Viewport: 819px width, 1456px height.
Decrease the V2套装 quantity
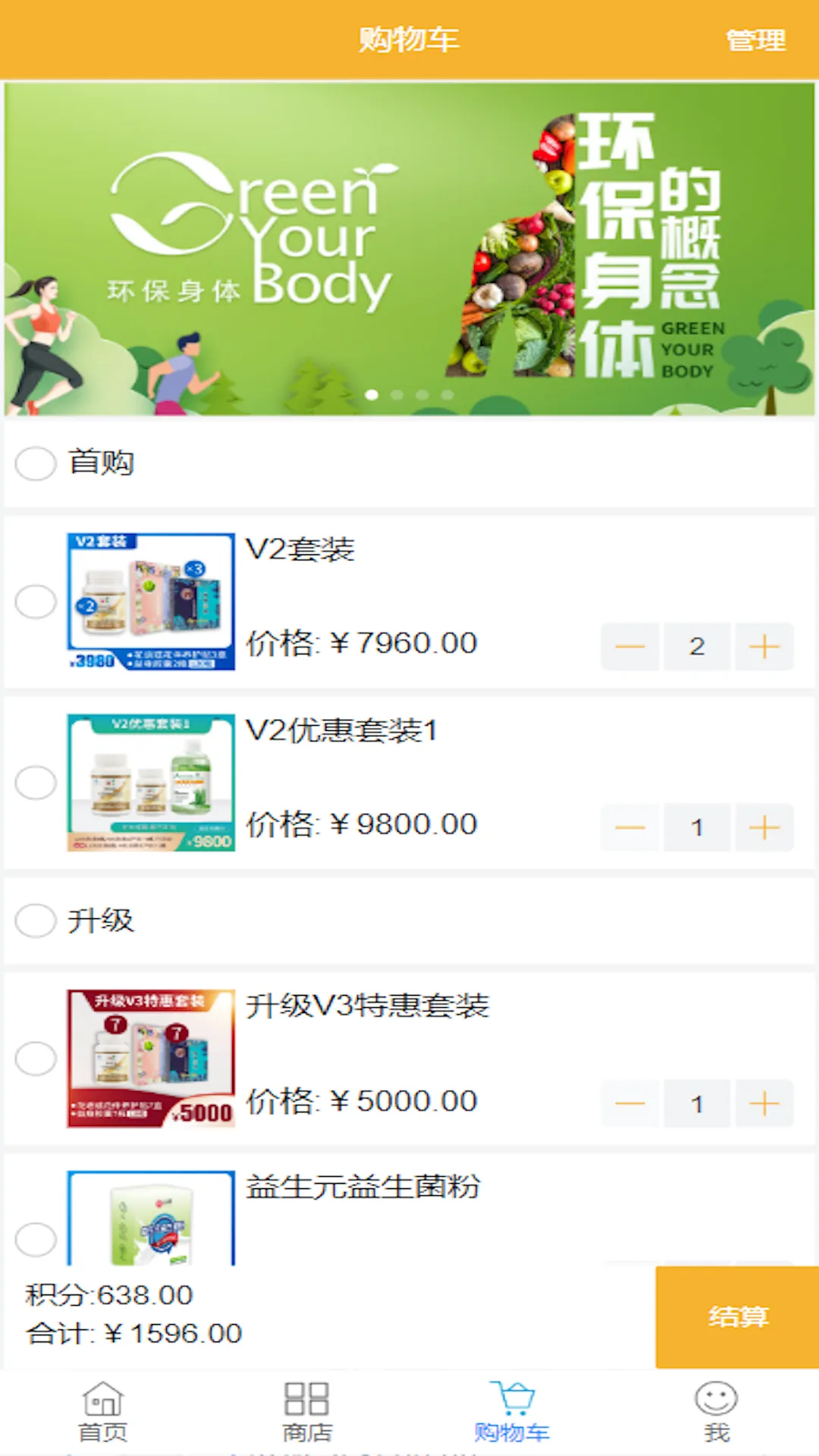pos(629,646)
